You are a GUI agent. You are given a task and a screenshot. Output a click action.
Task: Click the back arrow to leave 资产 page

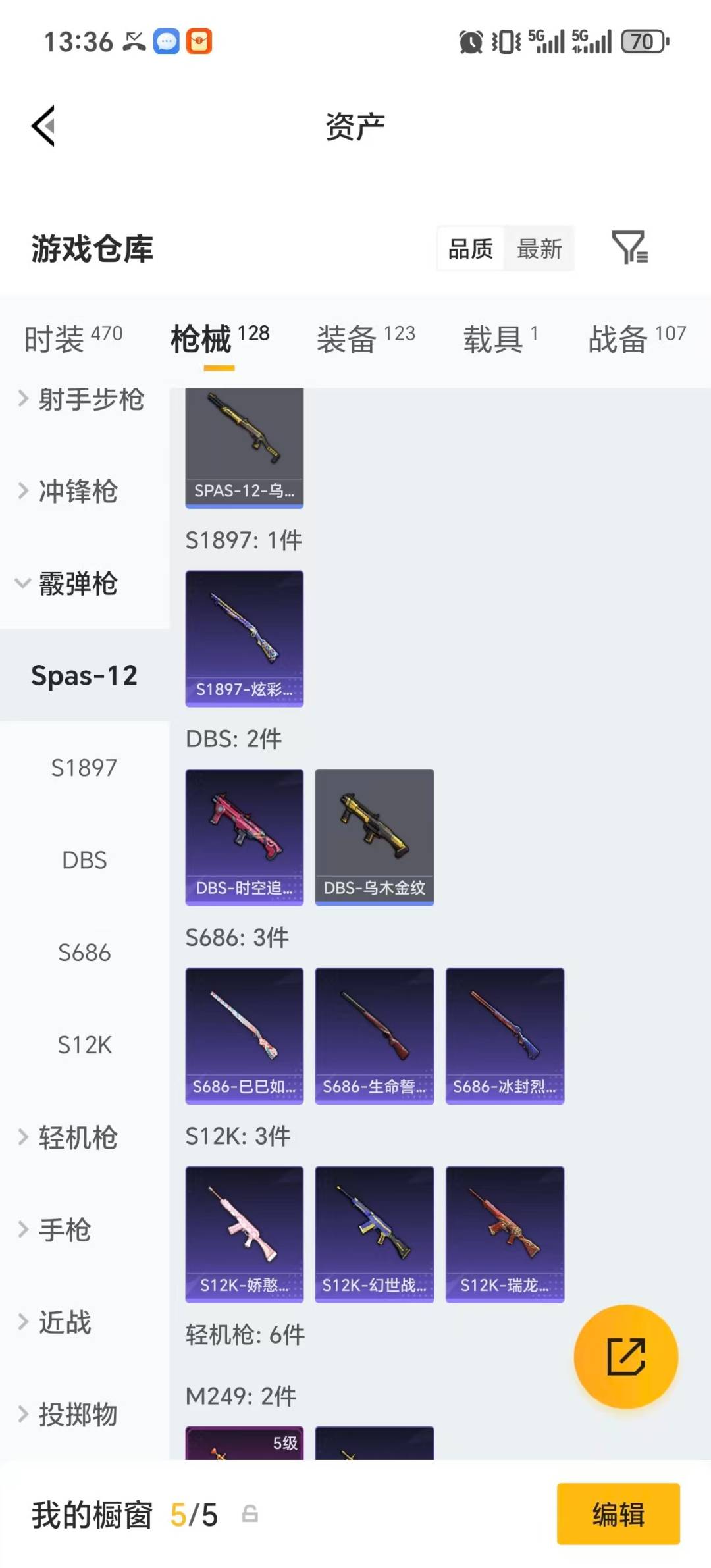point(43,126)
